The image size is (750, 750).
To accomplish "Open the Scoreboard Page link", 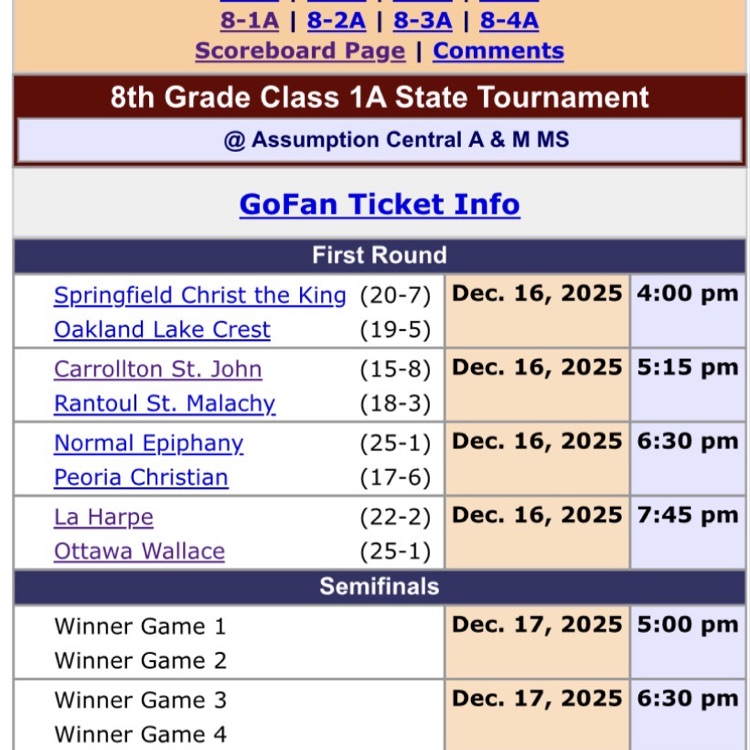I will coord(300,51).
